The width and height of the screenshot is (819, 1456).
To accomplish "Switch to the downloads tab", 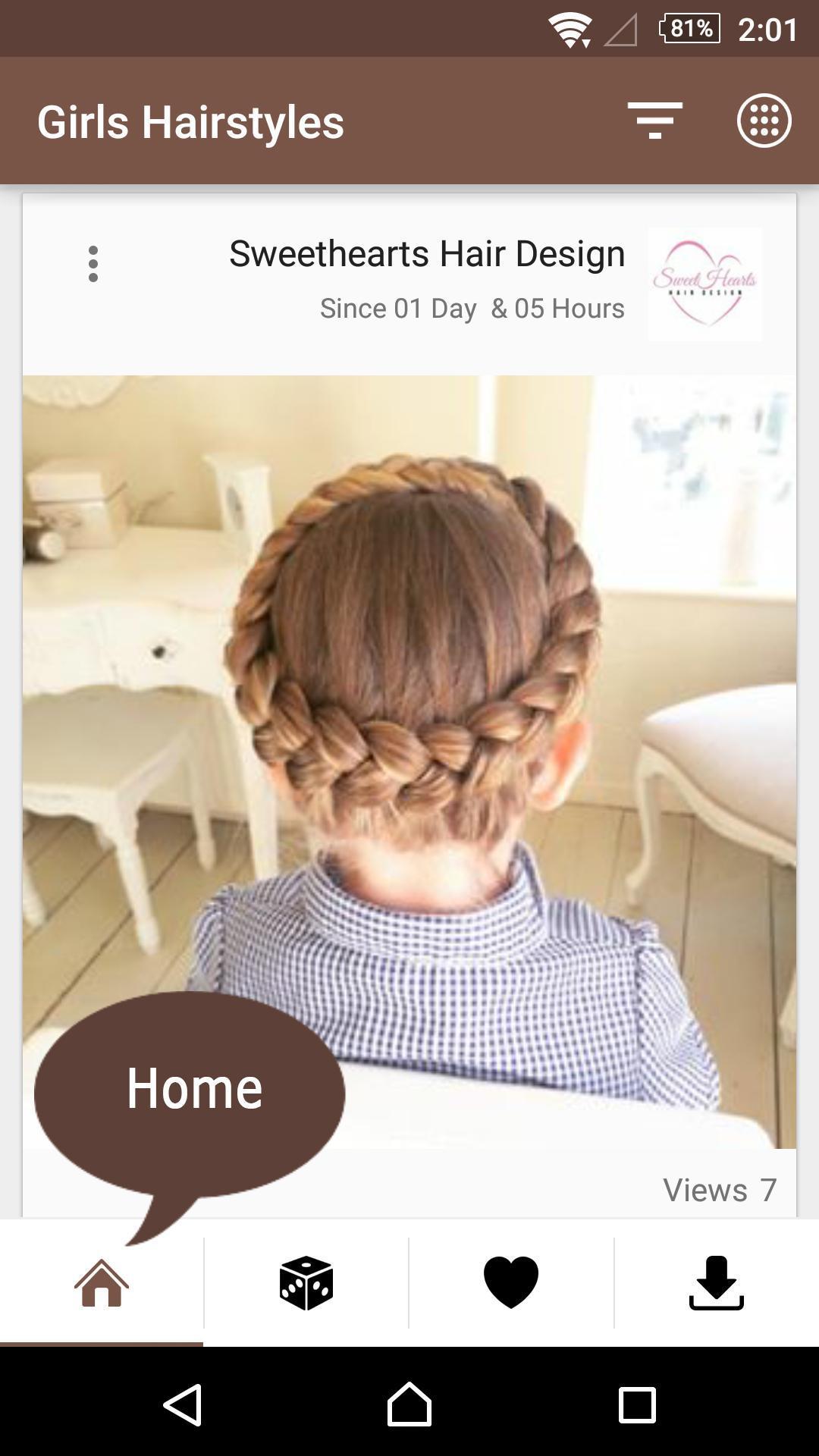I will pyautogui.click(x=716, y=1282).
